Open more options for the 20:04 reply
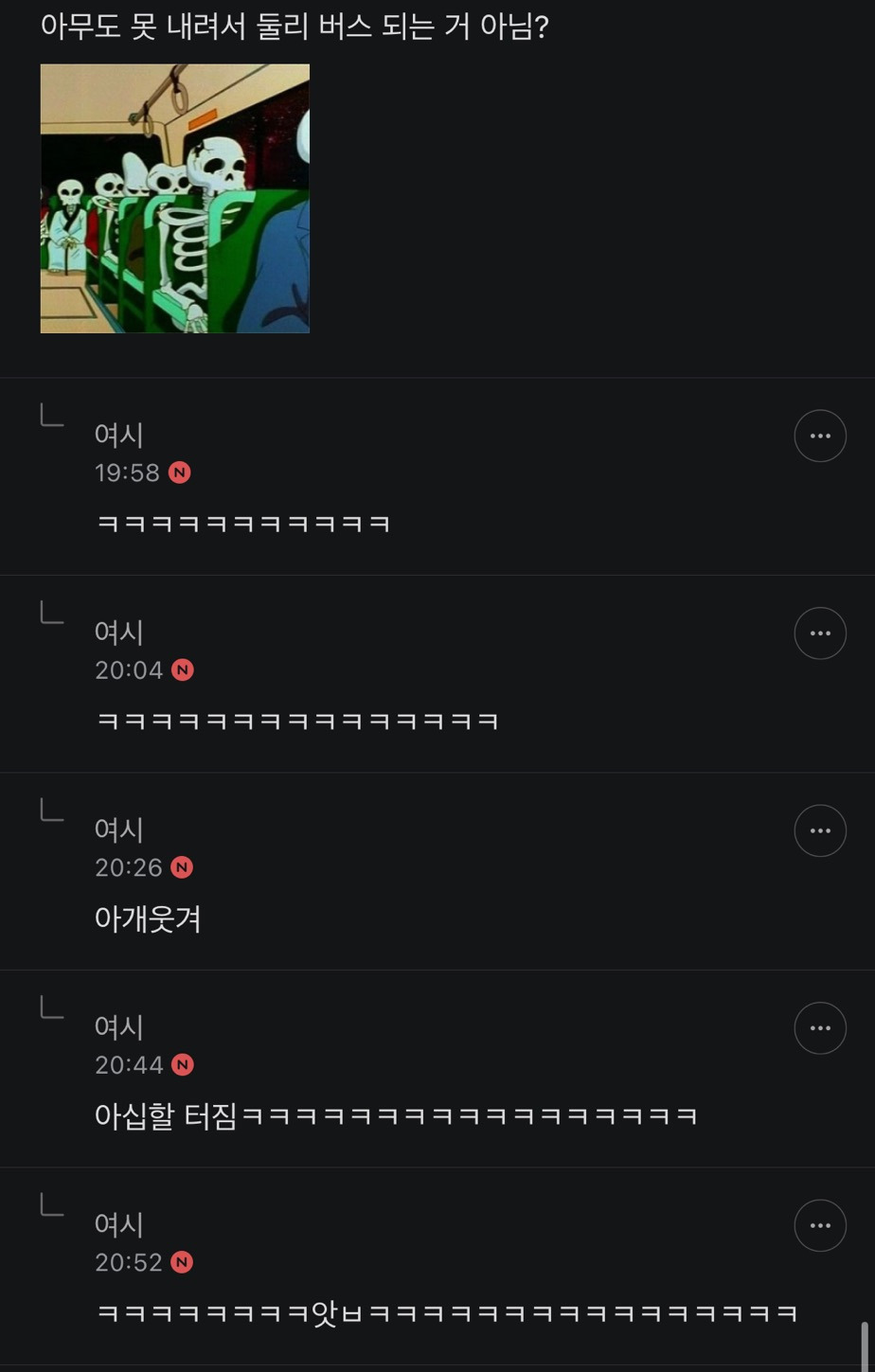Image resolution: width=875 pixels, height=1372 pixels. click(819, 633)
